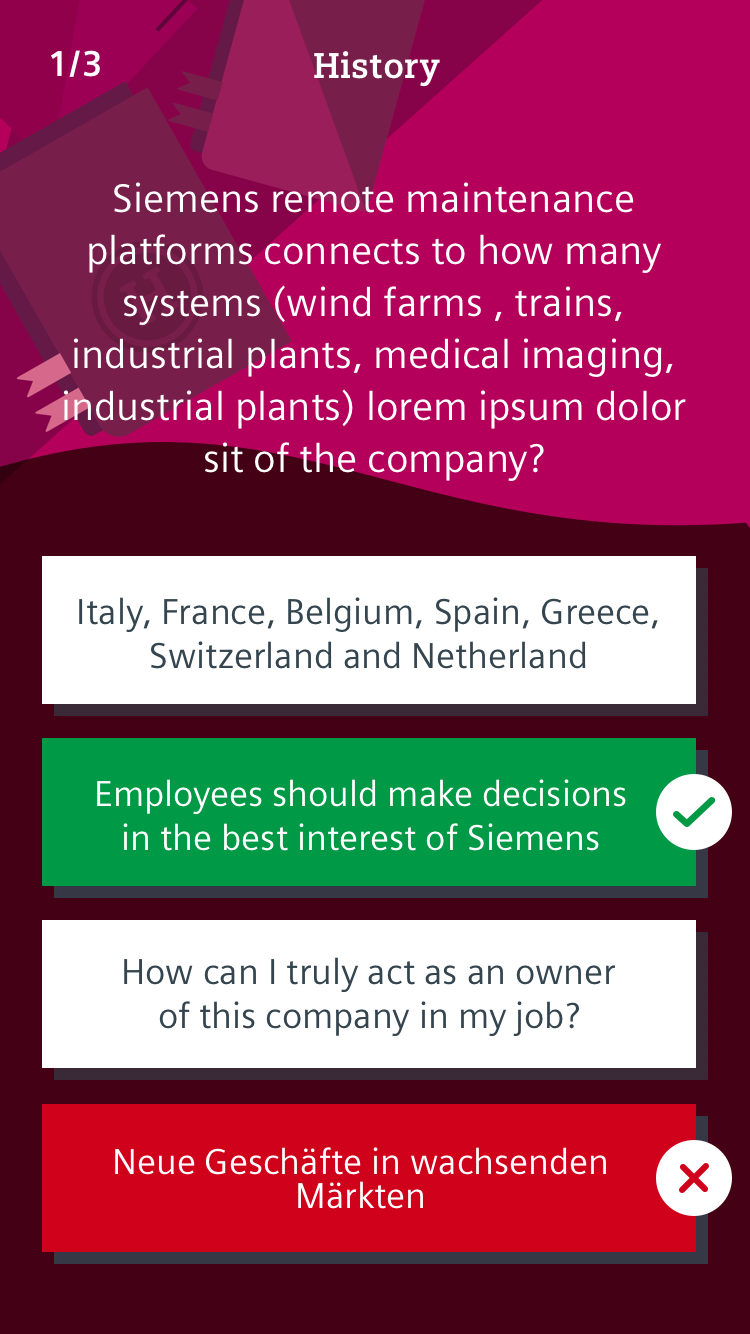Select the answer listing Italy, France, Belgium
Viewport: 750px width, 1334px height.
click(x=368, y=630)
